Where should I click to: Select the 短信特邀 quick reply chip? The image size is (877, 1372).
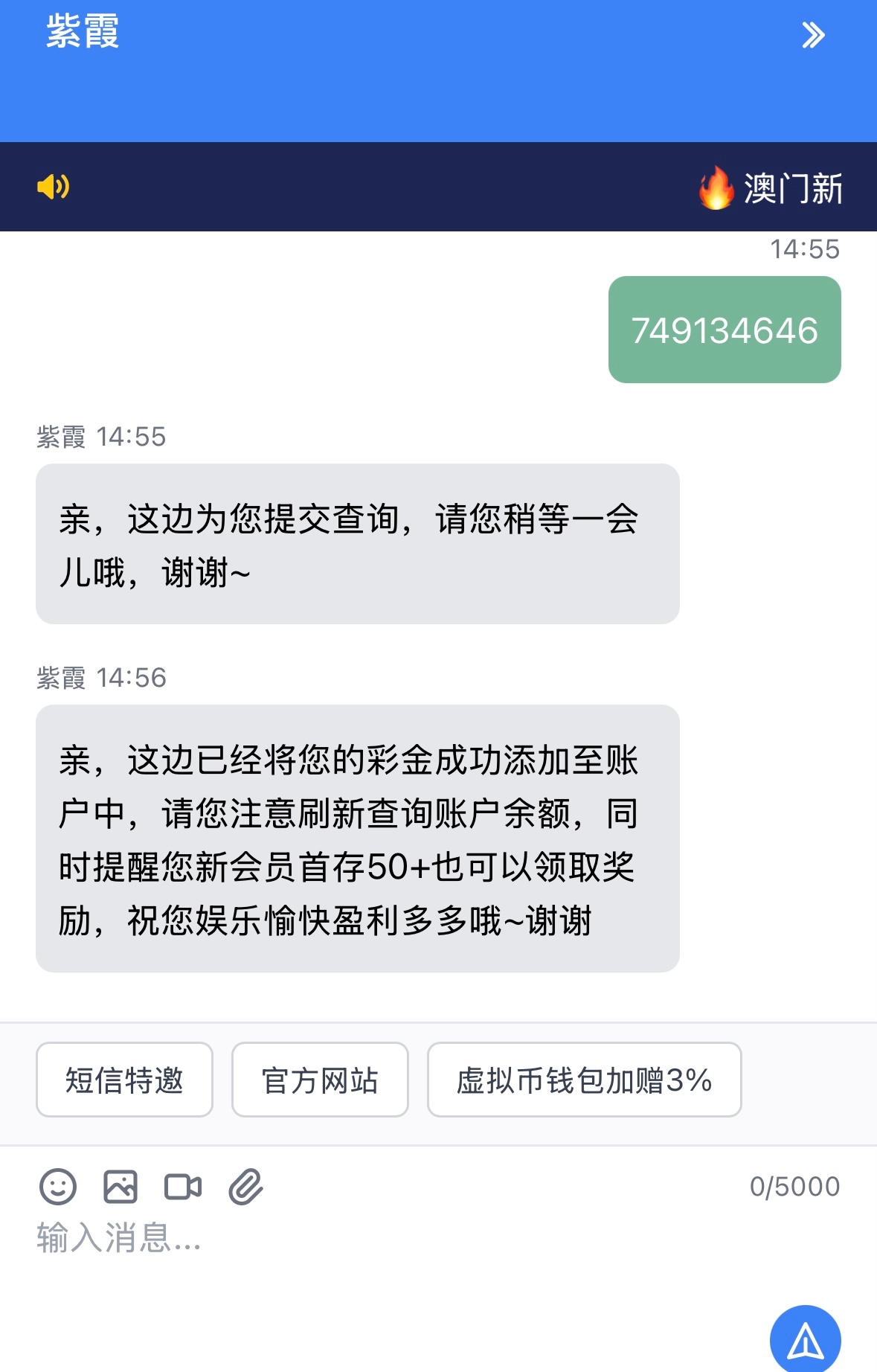pos(124,1080)
